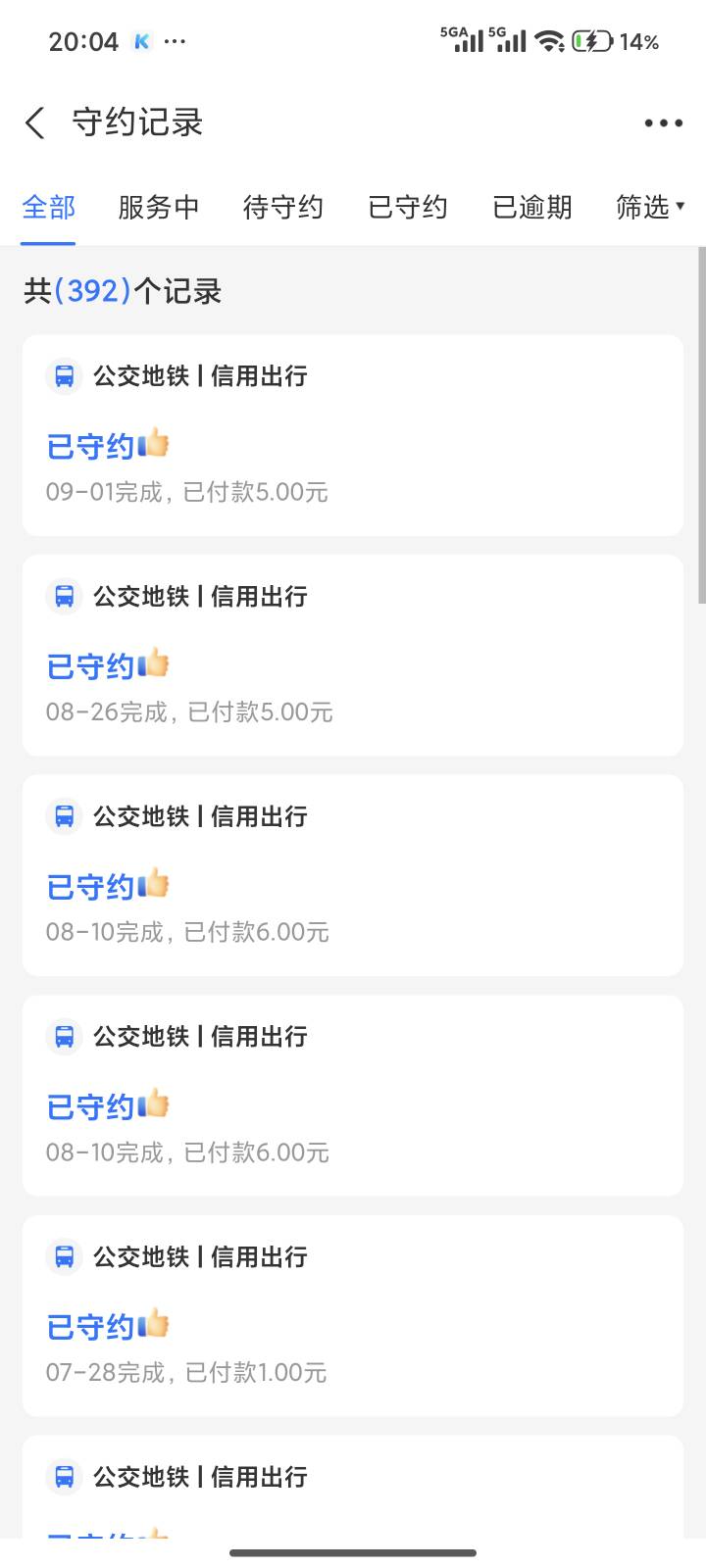Switch to the 全部 tab
The height and width of the screenshot is (1568, 706).
48,207
